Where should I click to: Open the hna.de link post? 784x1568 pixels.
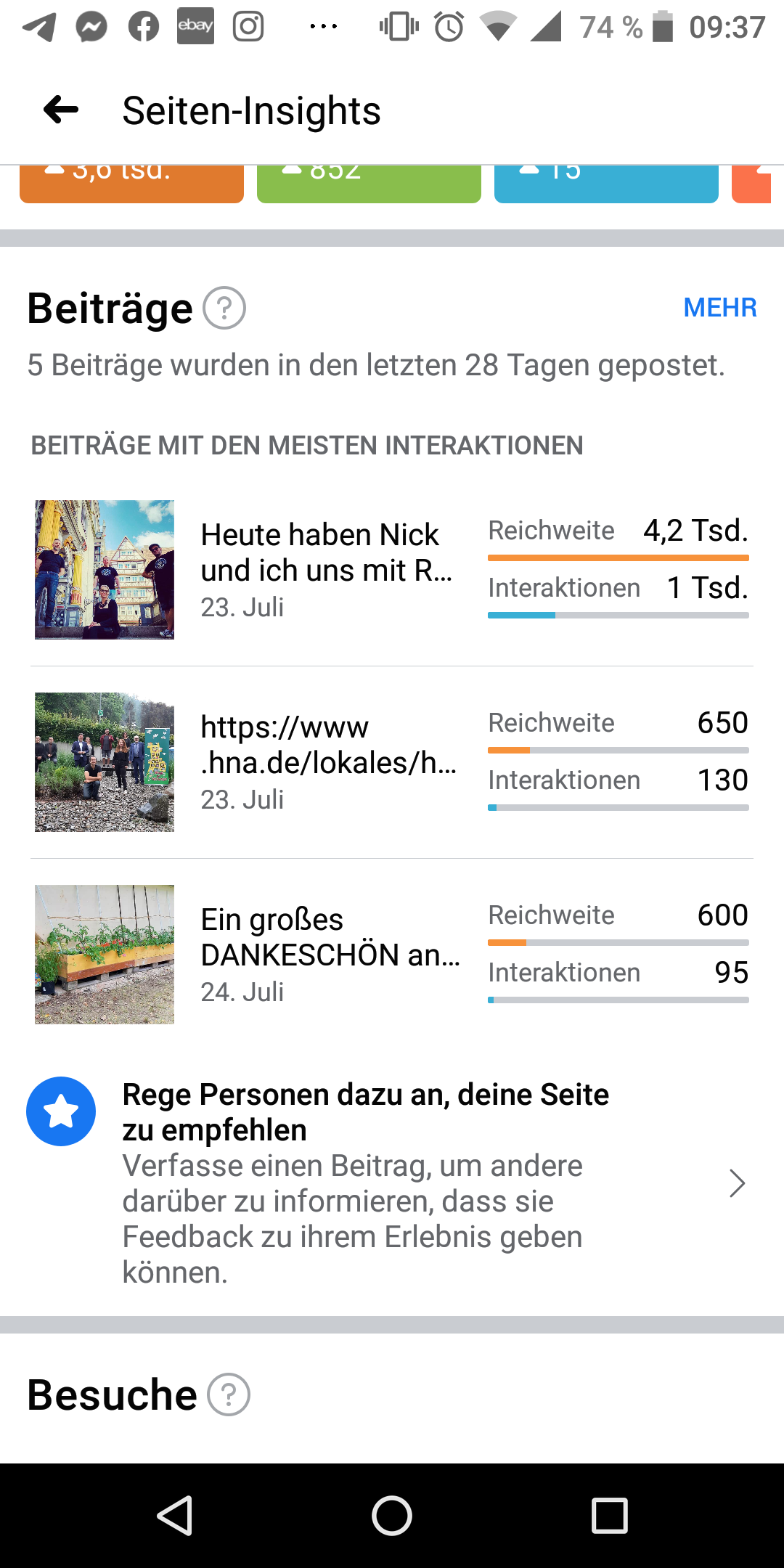(328, 761)
